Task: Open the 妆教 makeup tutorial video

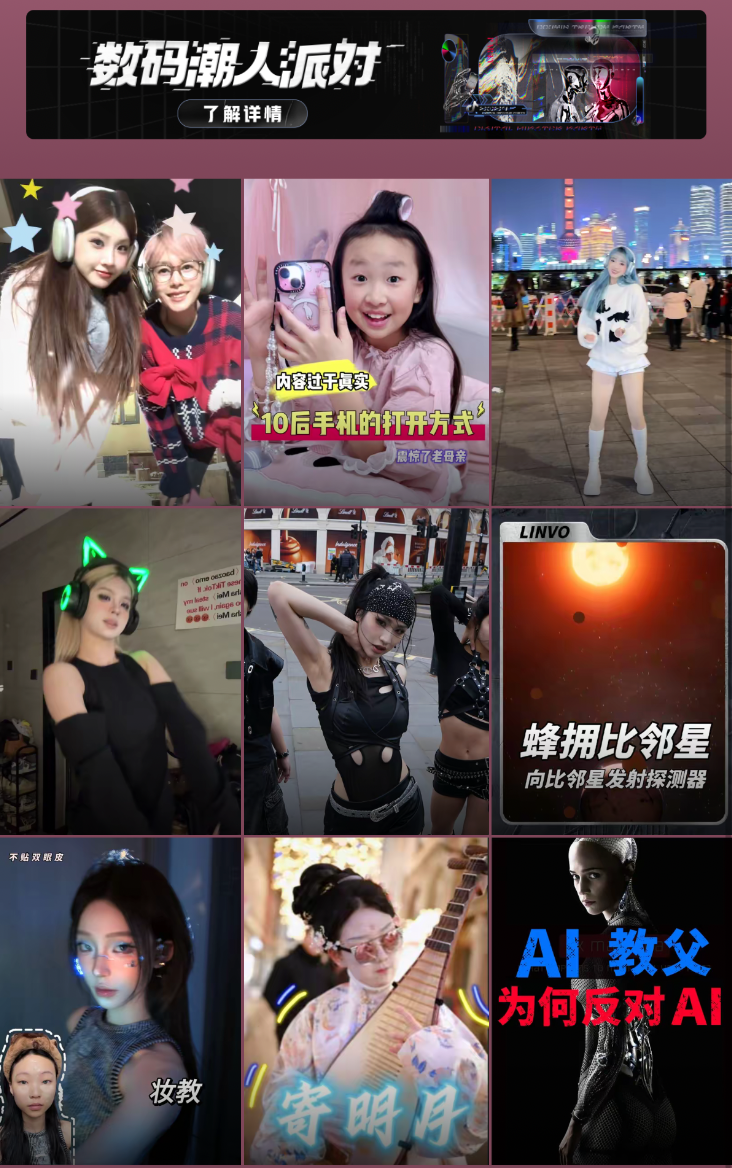Action: [x=120, y=1000]
